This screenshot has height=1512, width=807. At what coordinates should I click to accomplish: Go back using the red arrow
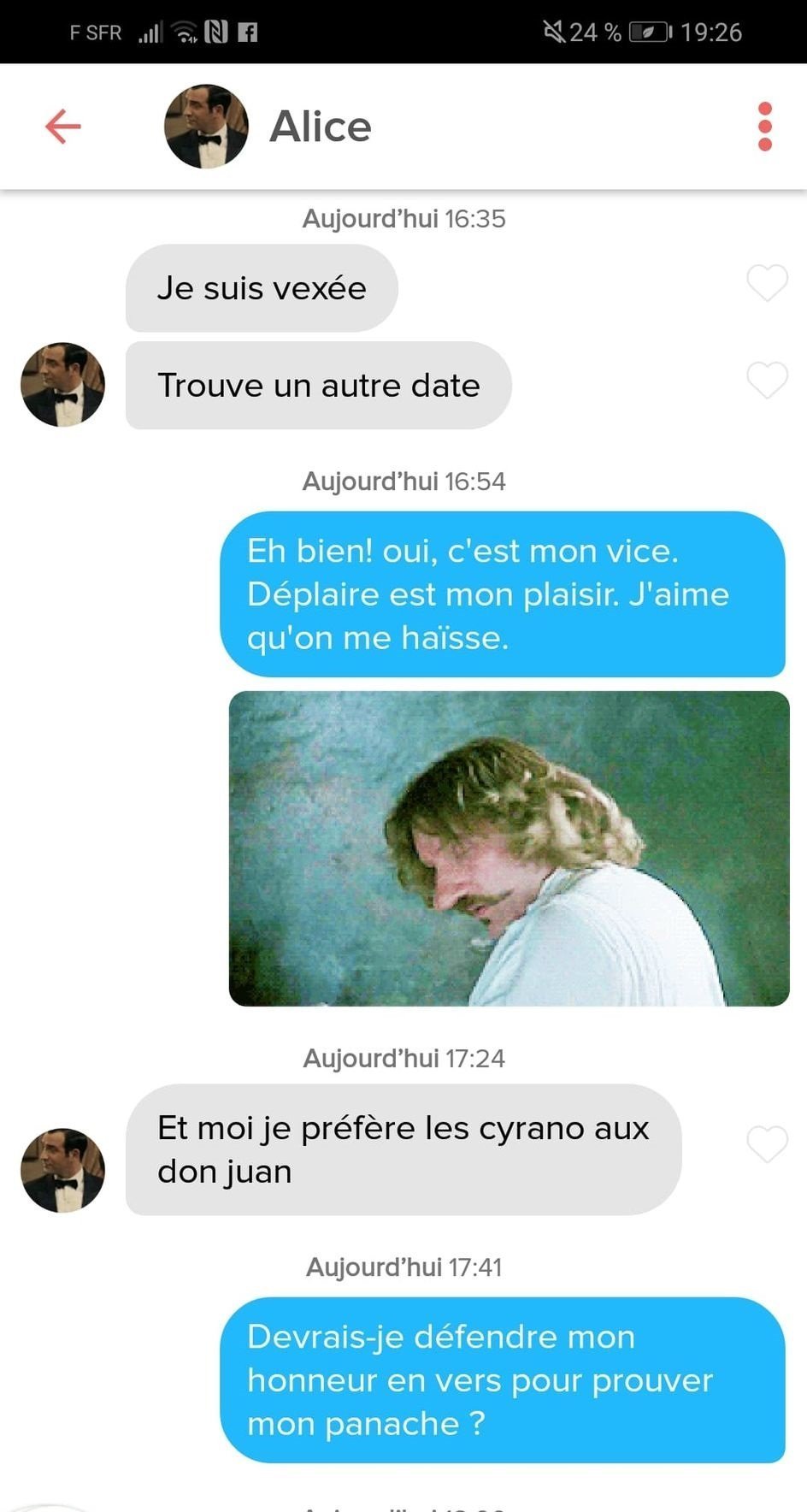tap(62, 127)
